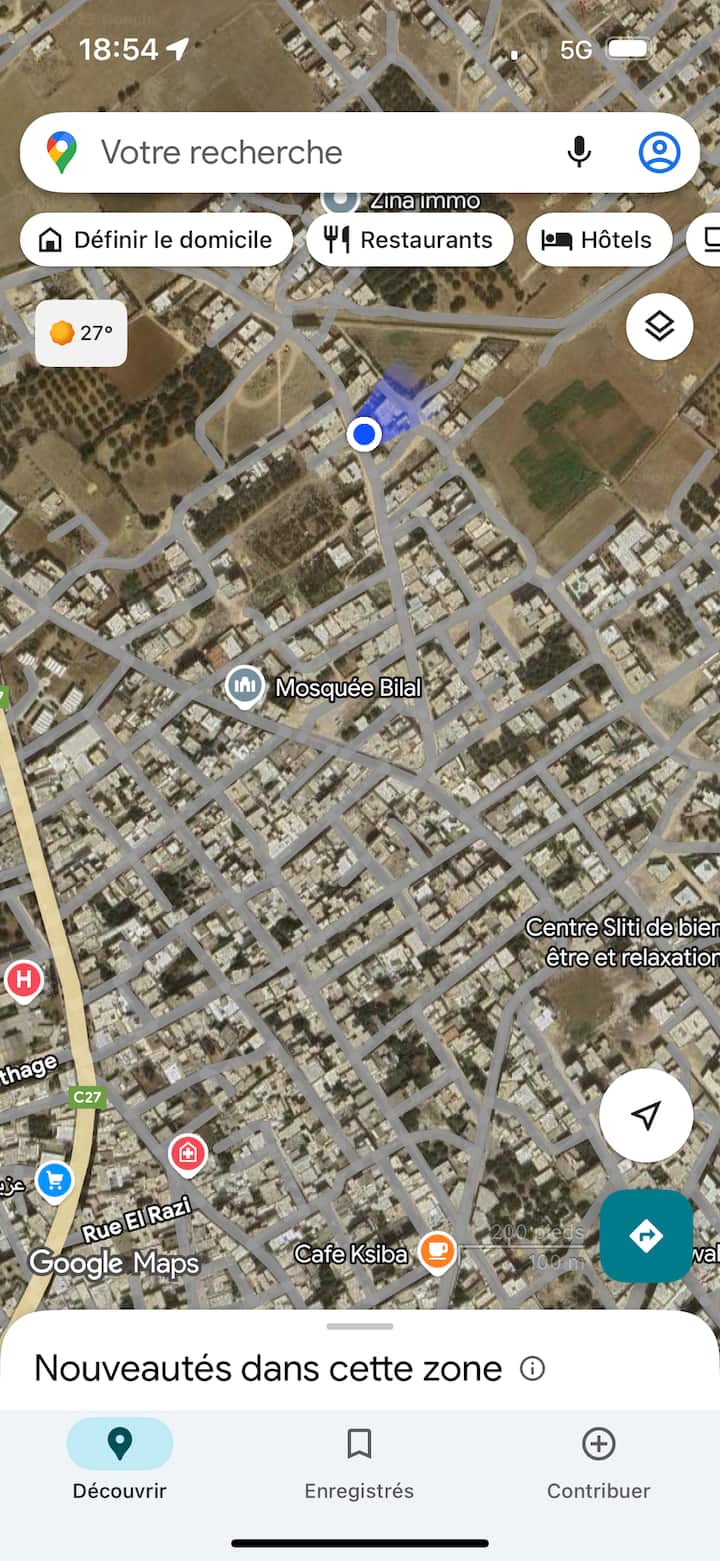720x1561 pixels.
Task: Start voice search with the microphone
Action: (579, 153)
